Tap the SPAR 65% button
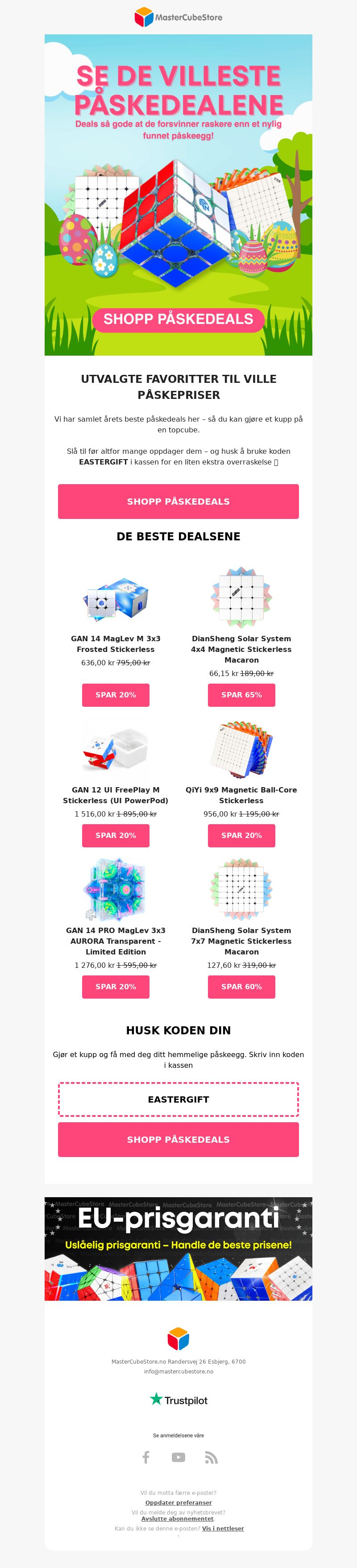Viewport: 357px width, 1568px height. click(x=241, y=694)
